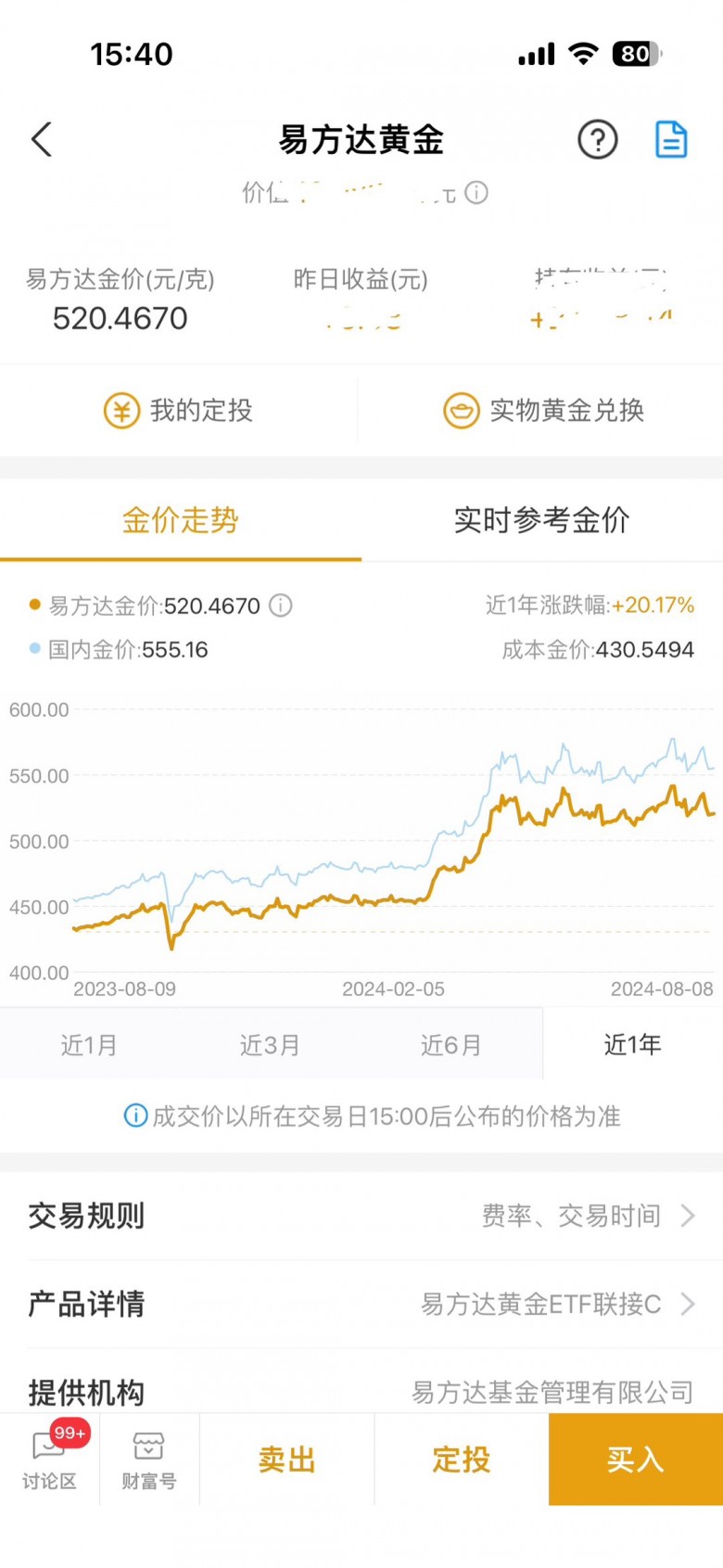Open the blue document icon
Viewport: 723px width, 1568px height.
pos(671,140)
